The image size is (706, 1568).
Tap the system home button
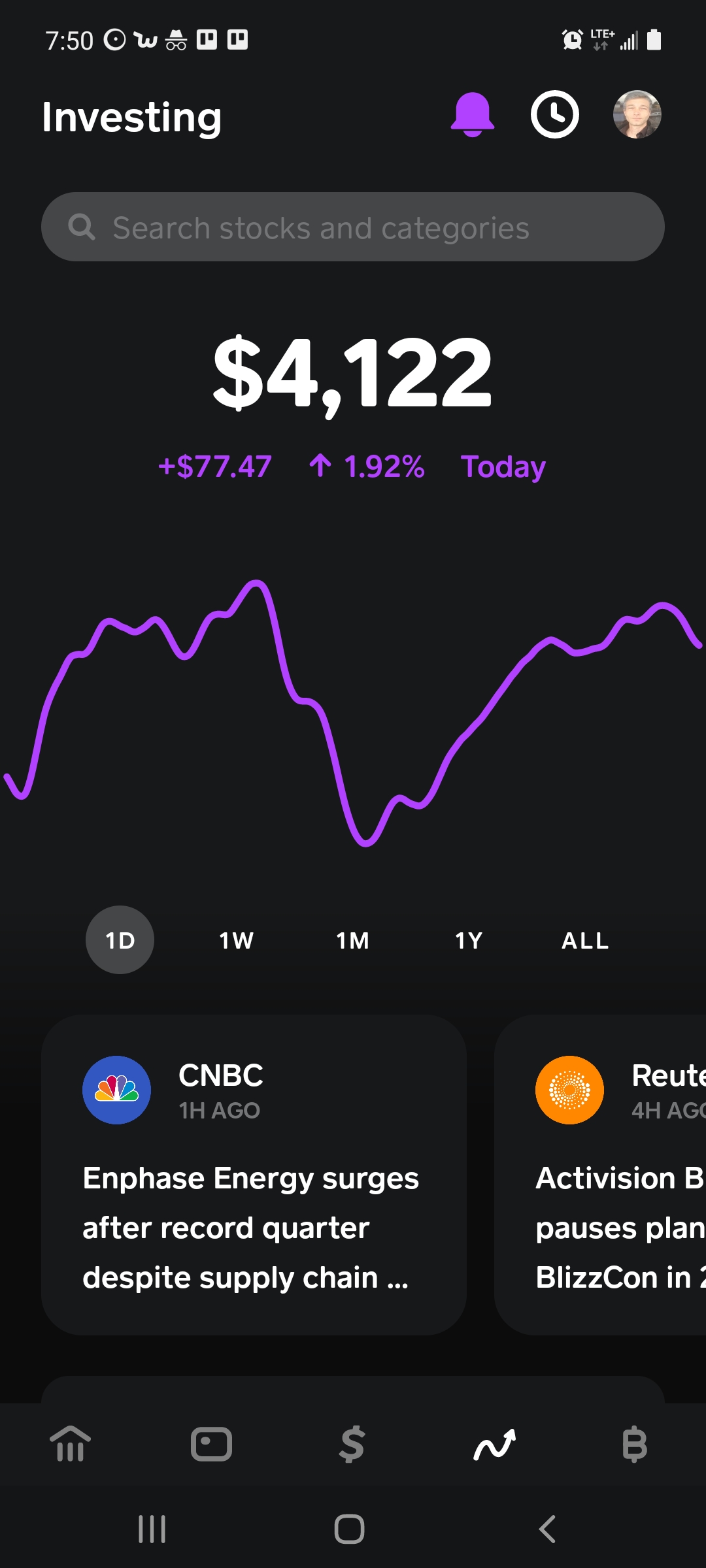(349, 1529)
